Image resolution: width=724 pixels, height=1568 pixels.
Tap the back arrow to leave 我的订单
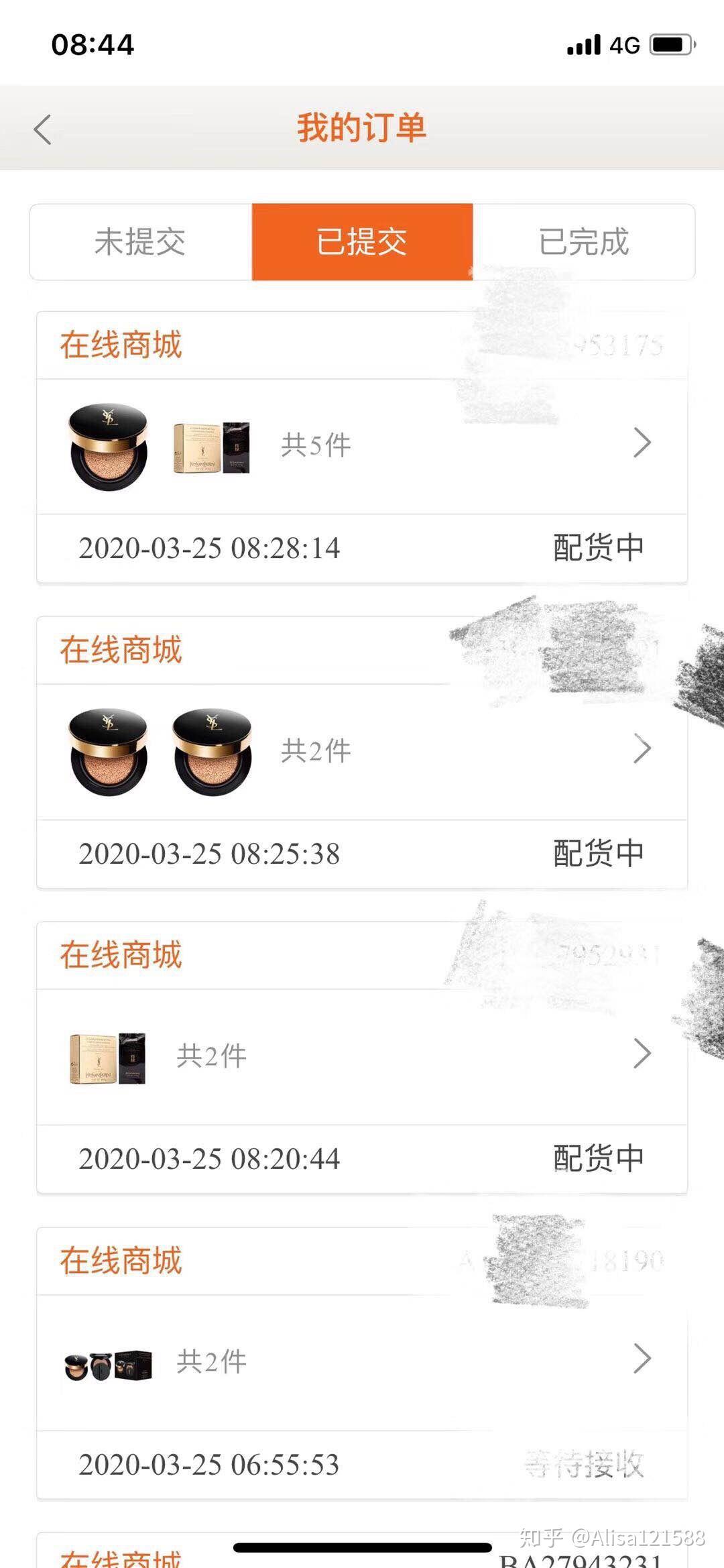point(42,128)
